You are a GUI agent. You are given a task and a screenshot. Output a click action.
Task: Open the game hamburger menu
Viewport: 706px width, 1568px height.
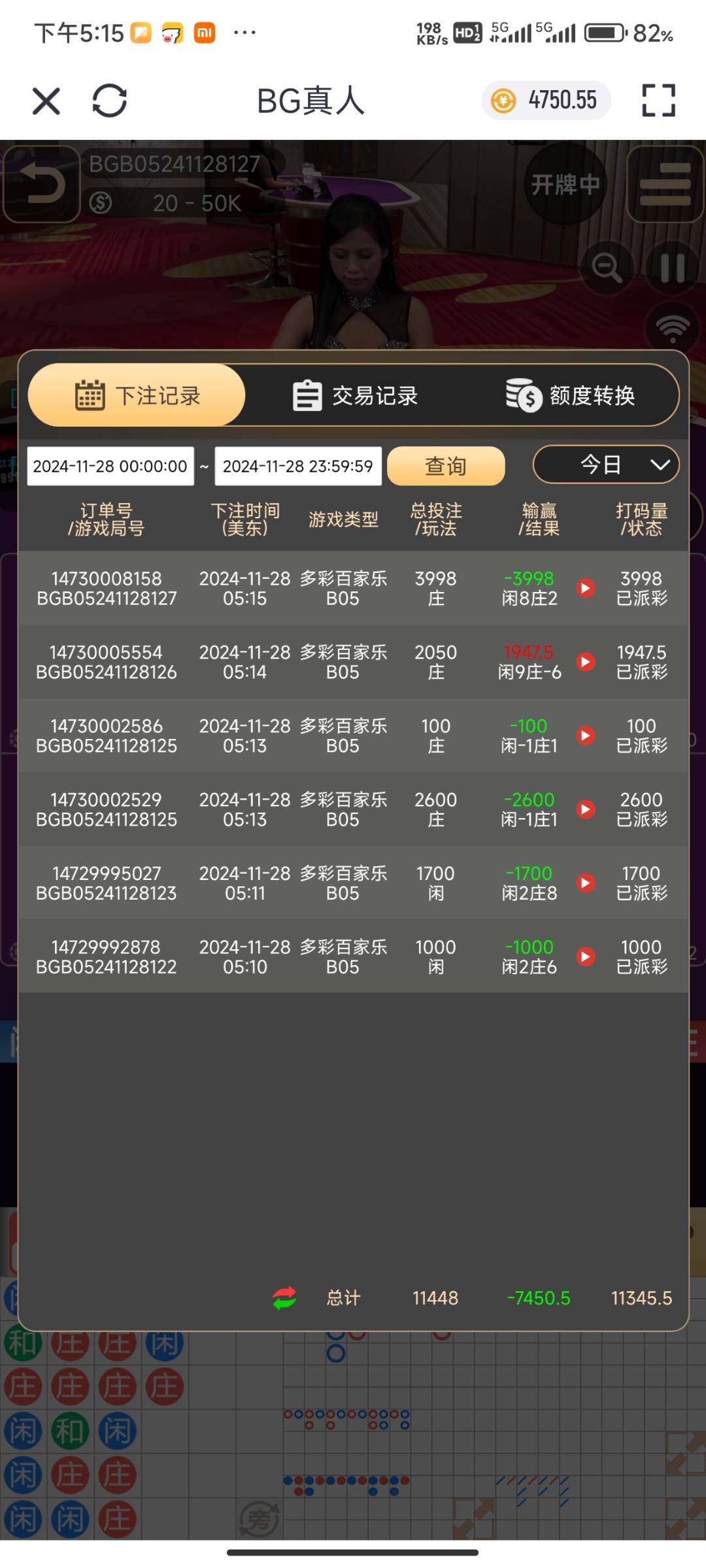coord(665,184)
